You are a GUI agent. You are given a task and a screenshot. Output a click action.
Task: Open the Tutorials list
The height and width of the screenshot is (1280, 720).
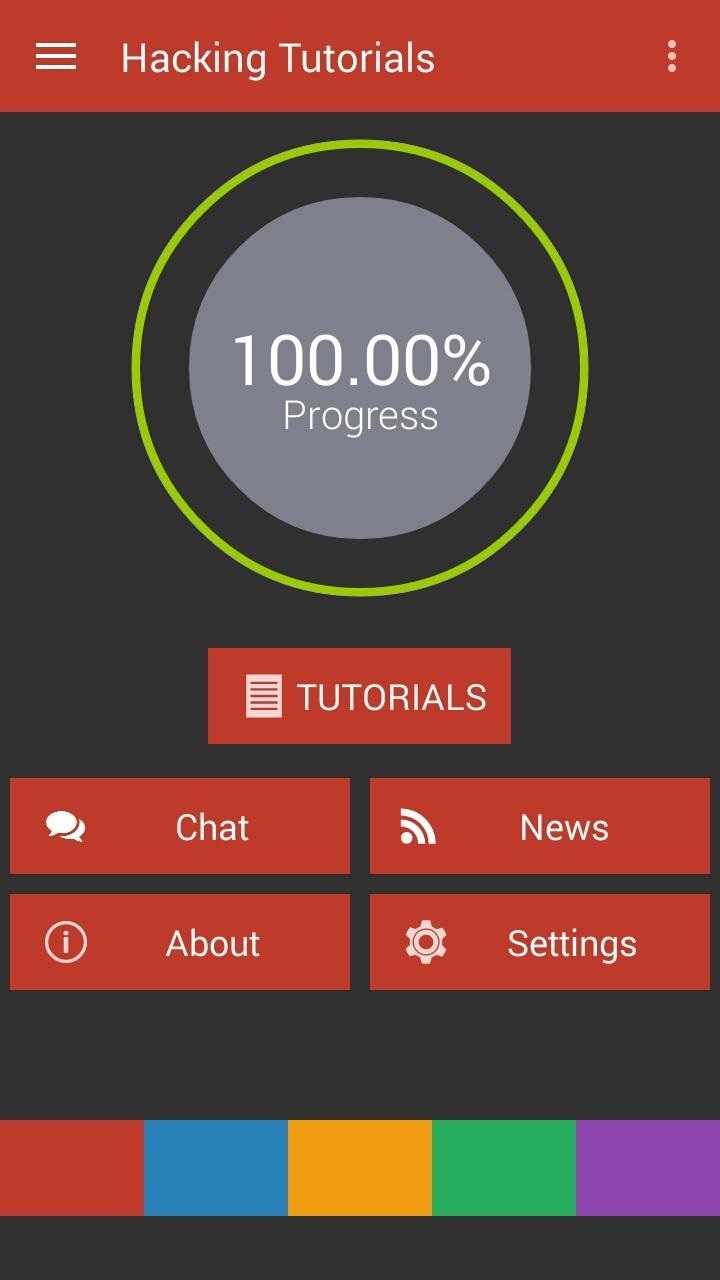[x=359, y=696]
